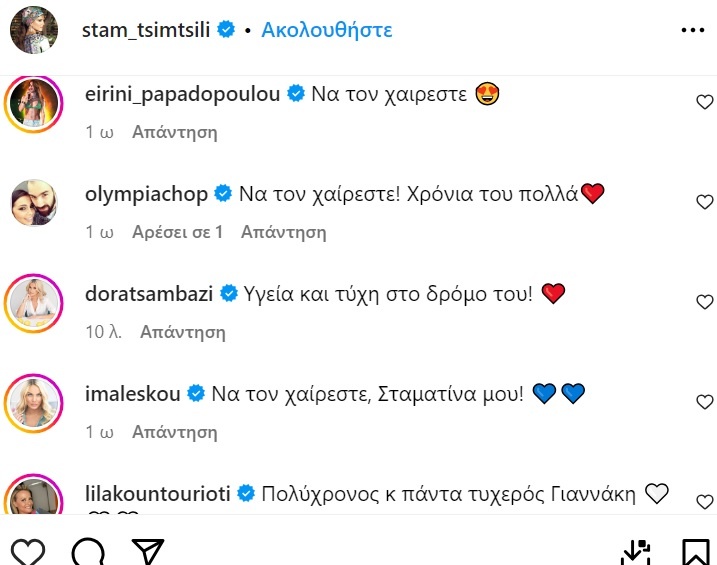This screenshot has height=565, width=717.
Task: Like the comment by olympiachop
Action: tap(704, 202)
